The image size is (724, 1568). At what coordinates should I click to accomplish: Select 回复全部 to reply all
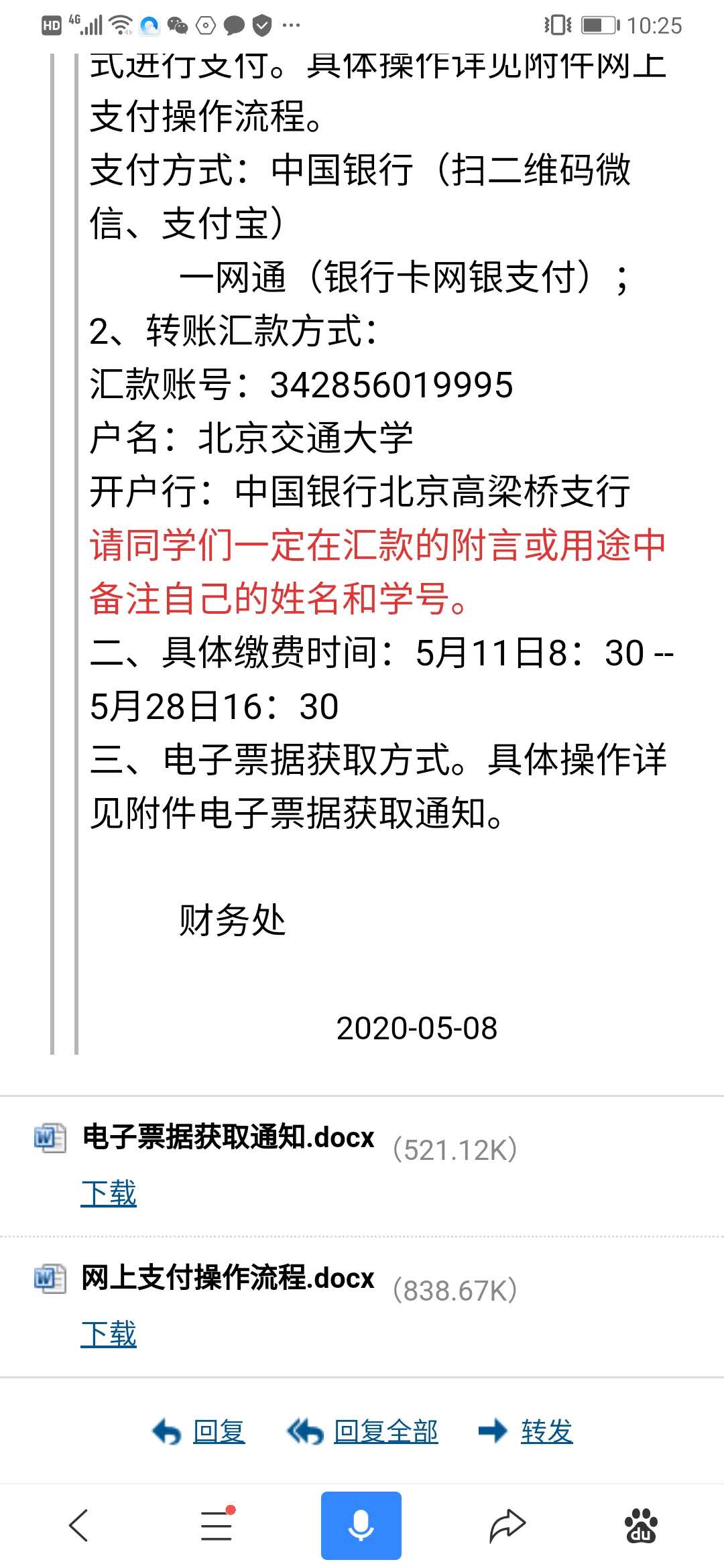(385, 1432)
